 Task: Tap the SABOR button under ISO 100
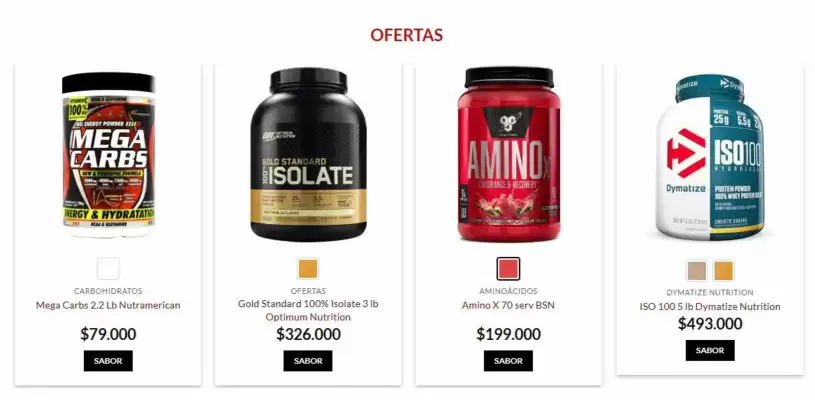(710, 351)
